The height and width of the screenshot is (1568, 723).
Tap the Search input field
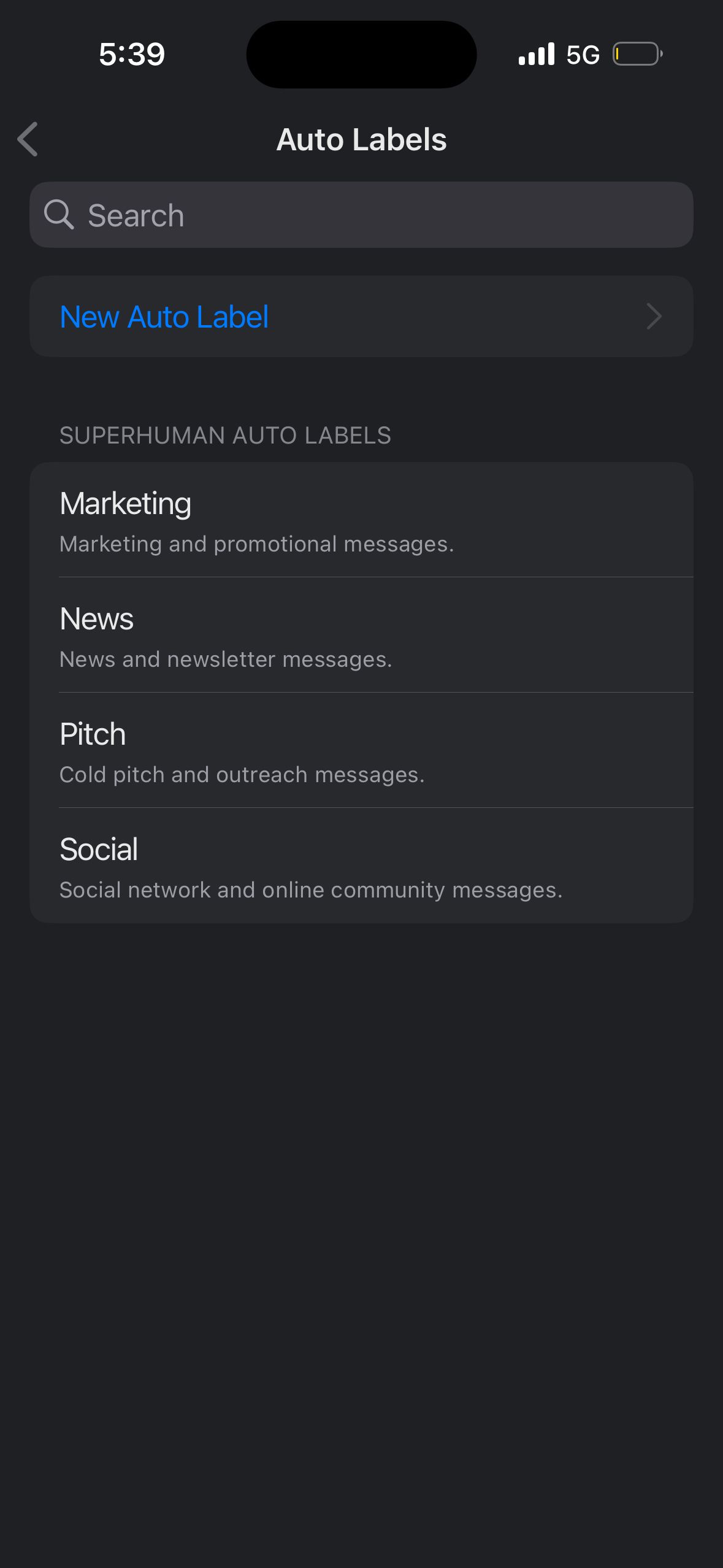pyautogui.click(x=361, y=214)
